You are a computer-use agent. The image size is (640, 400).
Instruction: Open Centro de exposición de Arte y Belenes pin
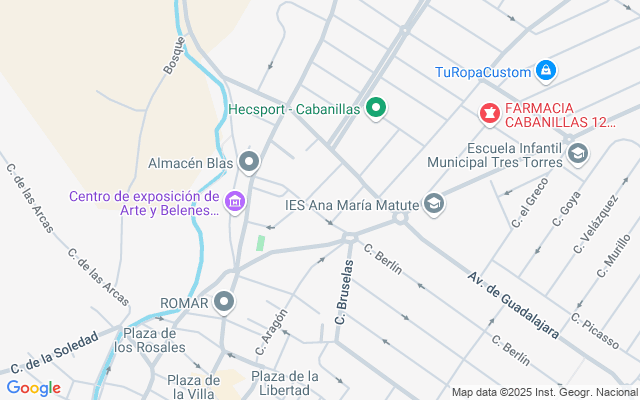pos(236,201)
